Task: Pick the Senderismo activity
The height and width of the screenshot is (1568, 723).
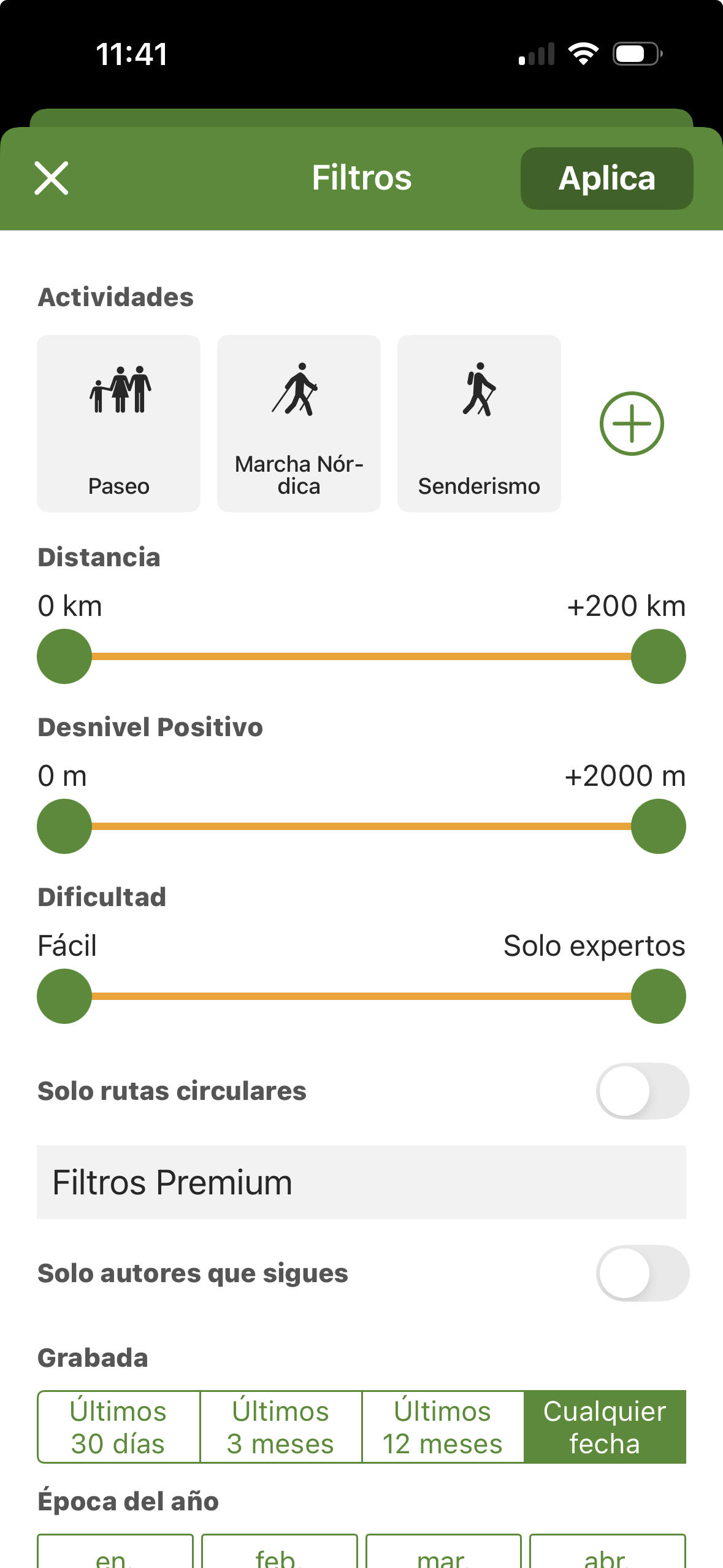Action: pos(479,423)
